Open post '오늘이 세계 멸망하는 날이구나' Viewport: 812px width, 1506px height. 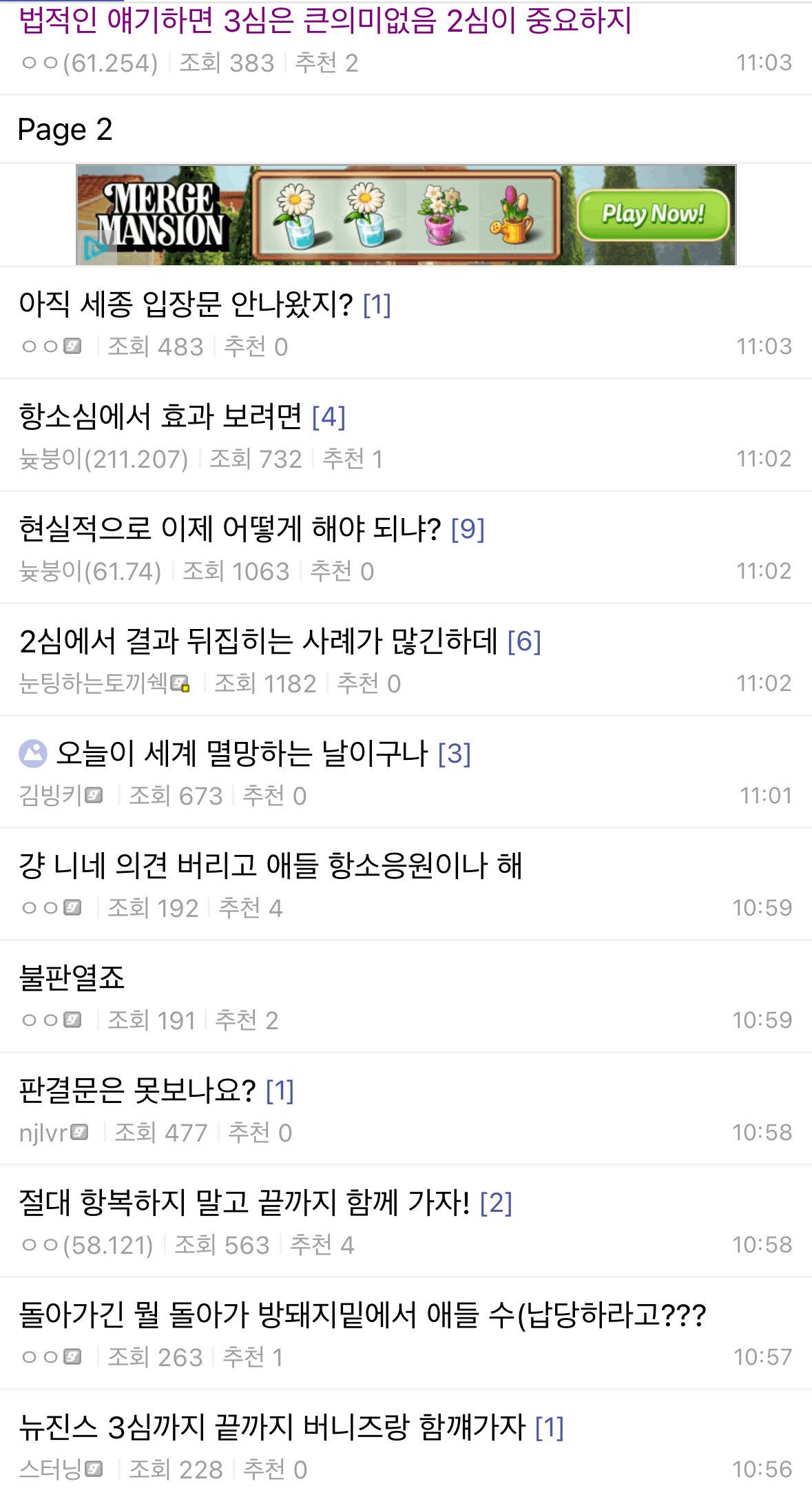(241, 754)
